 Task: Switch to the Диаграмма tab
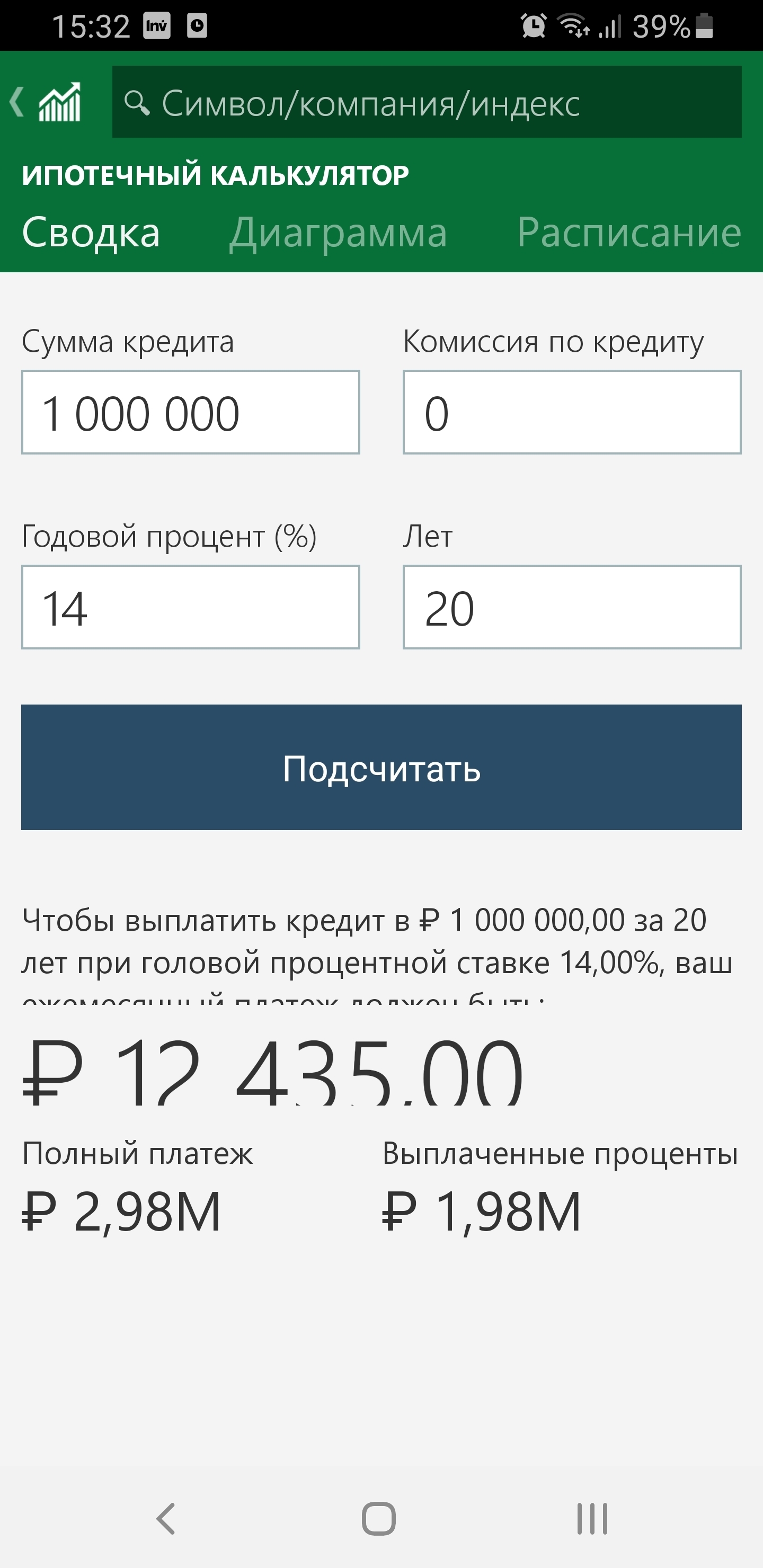click(x=338, y=233)
